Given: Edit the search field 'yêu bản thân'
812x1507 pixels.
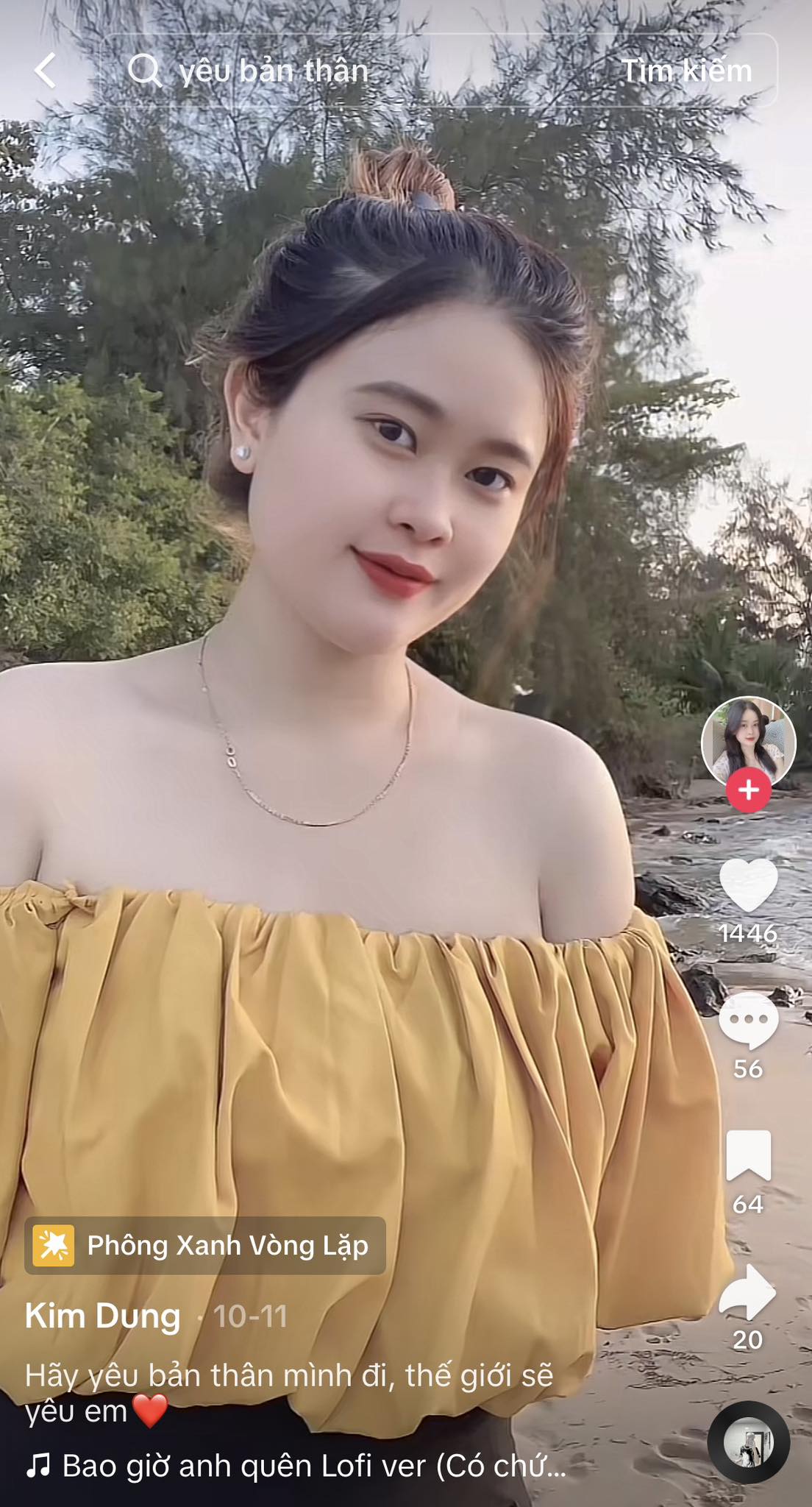Looking at the screenshot, I should point(353,71).
